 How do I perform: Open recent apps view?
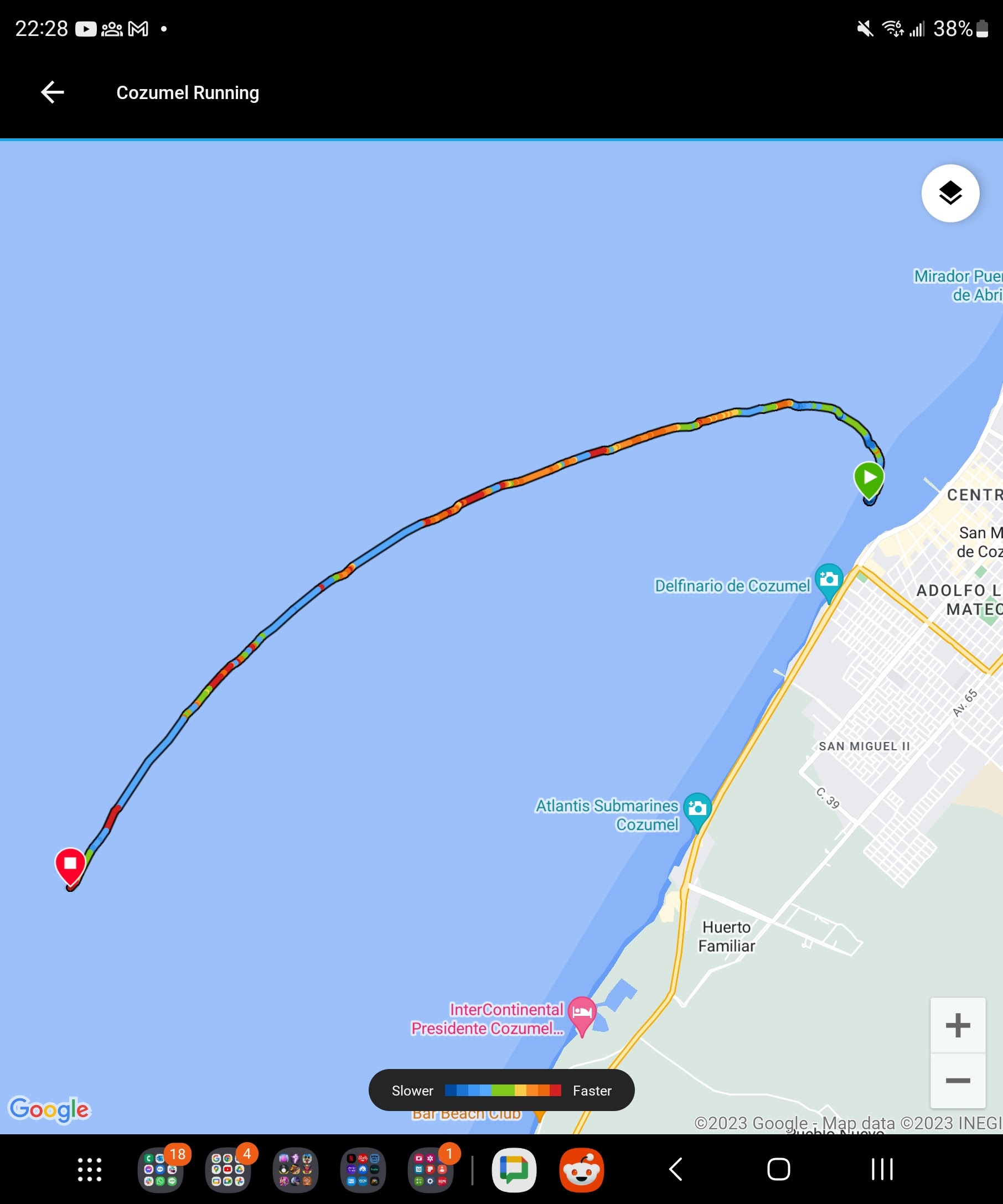pyautogui.click(x=881, y=1170)
